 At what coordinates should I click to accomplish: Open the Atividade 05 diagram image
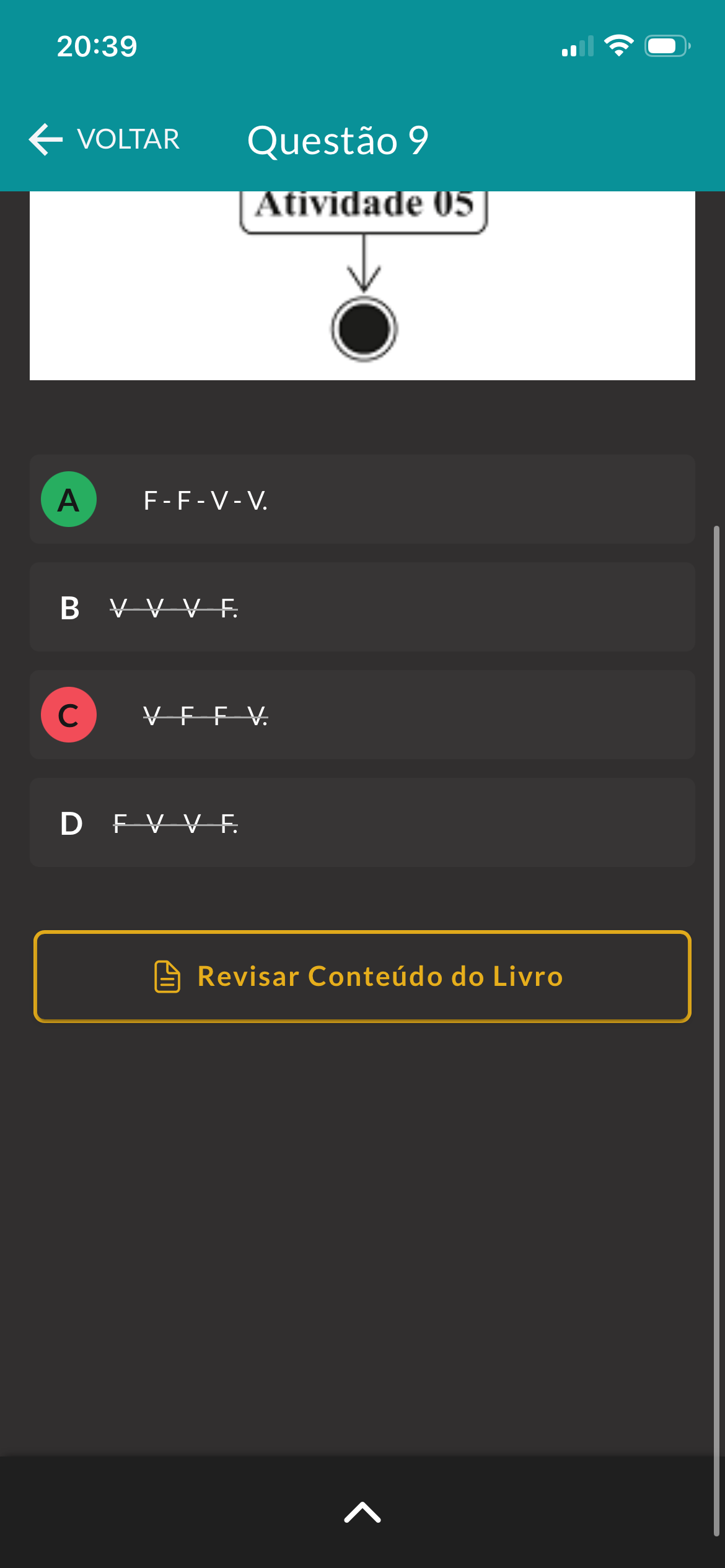pos(362,286)
